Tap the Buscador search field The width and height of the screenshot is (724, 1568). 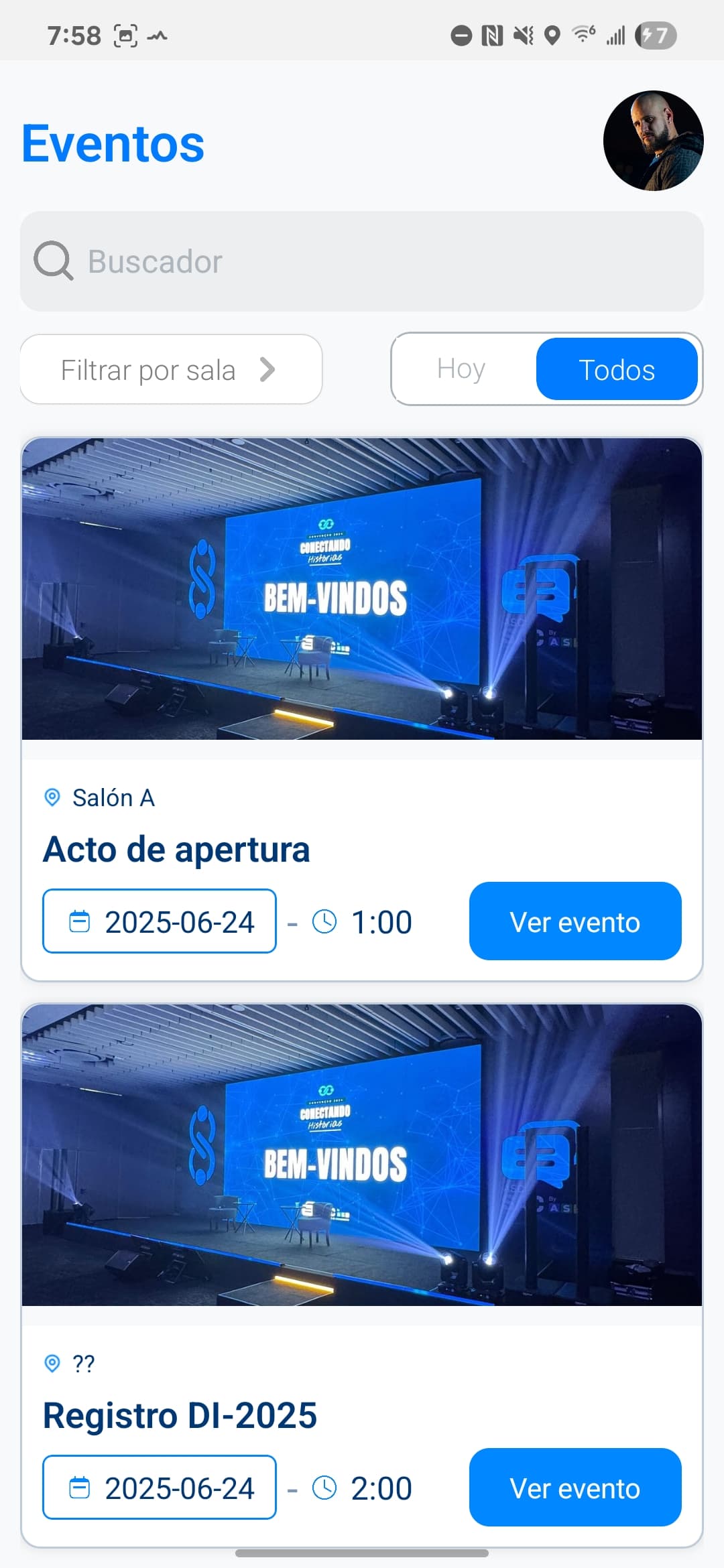pos(362,261)
